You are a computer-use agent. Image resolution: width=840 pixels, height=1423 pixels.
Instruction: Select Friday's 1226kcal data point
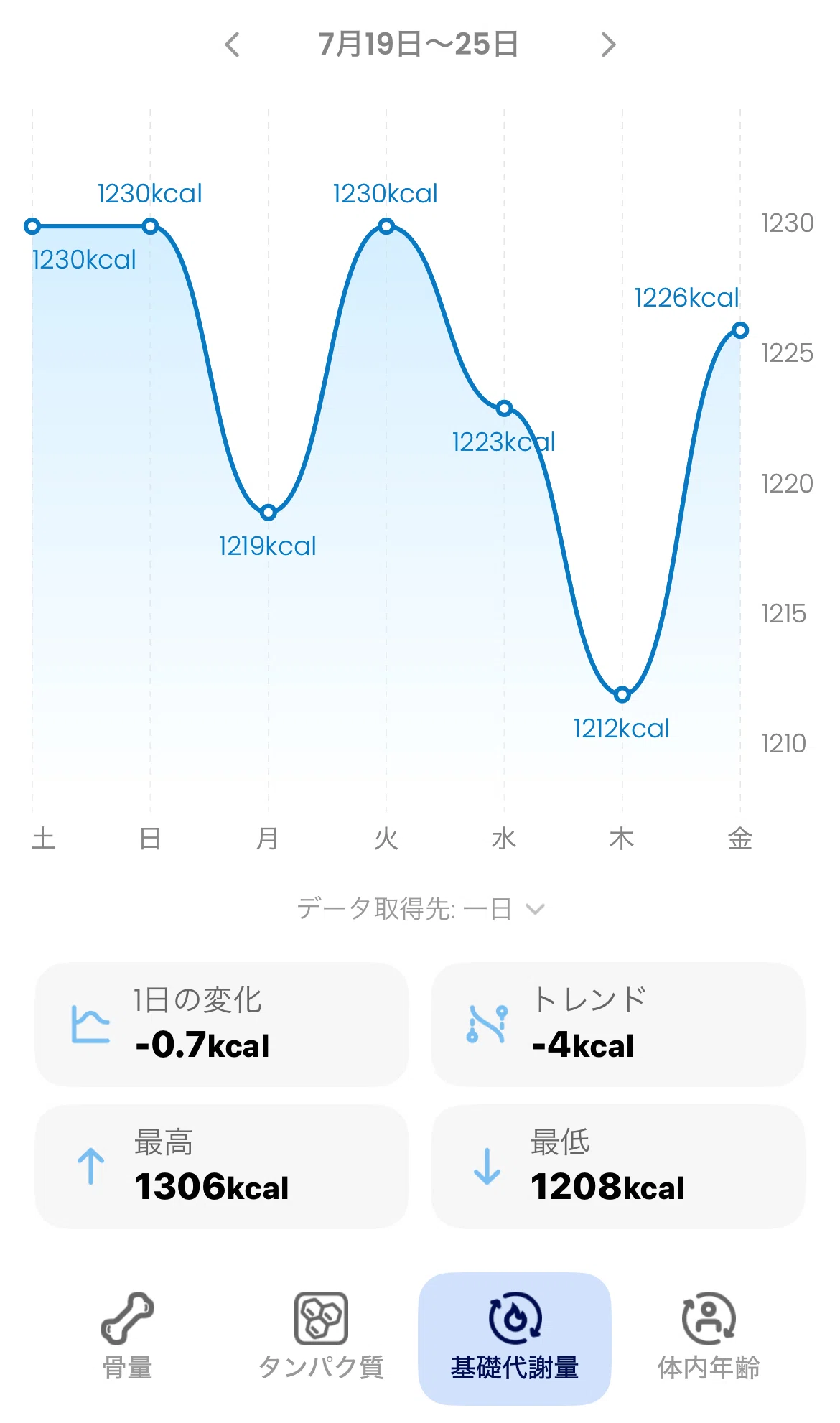740,330
